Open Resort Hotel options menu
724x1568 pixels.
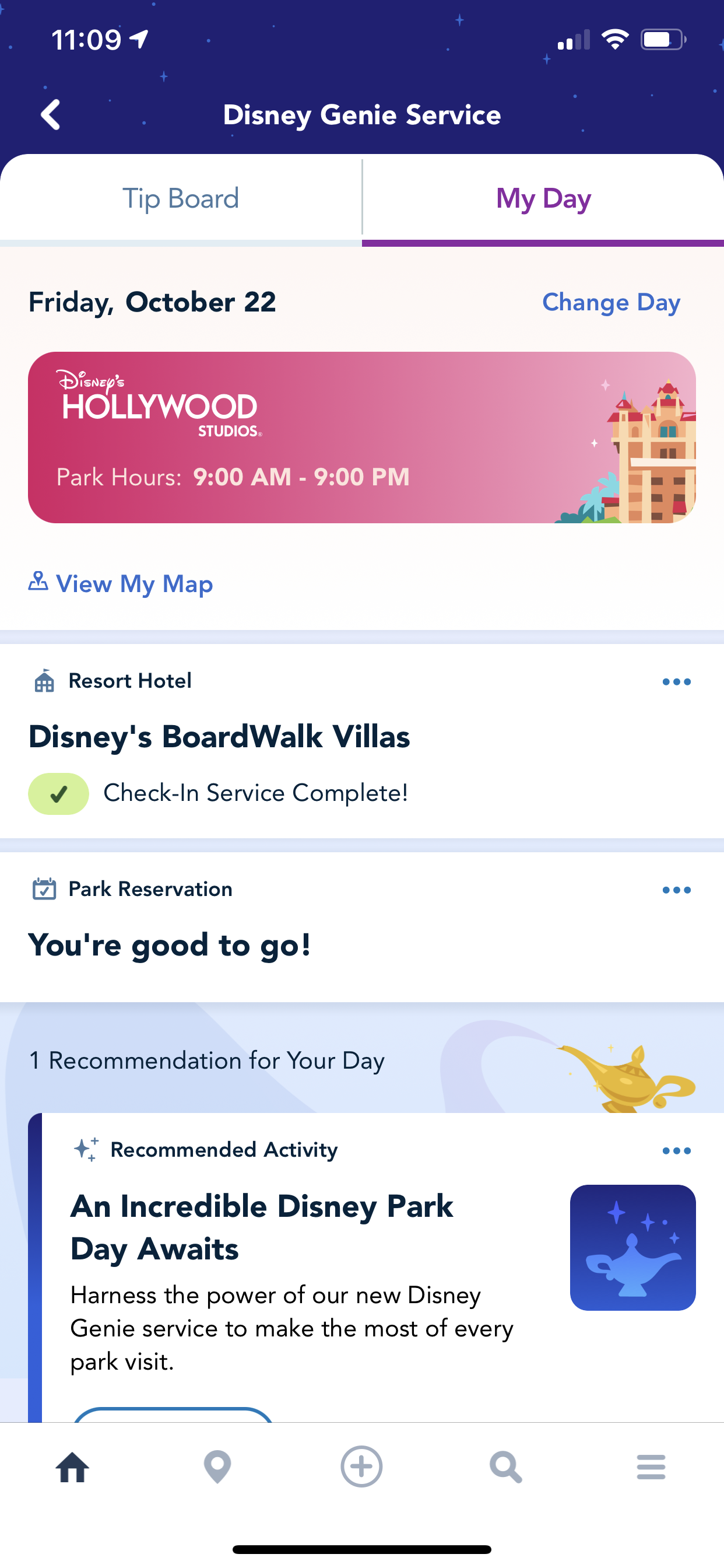[x=677, y=682]
